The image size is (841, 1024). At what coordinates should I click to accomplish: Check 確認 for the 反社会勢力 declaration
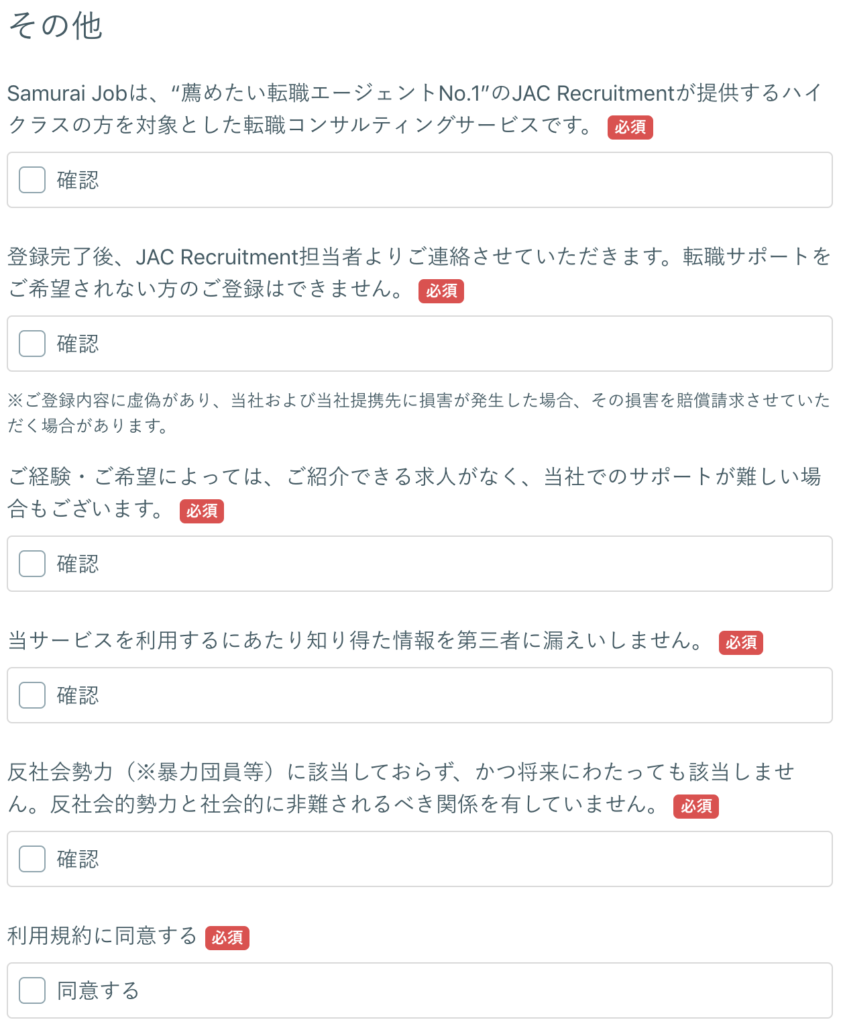[33, 859]
